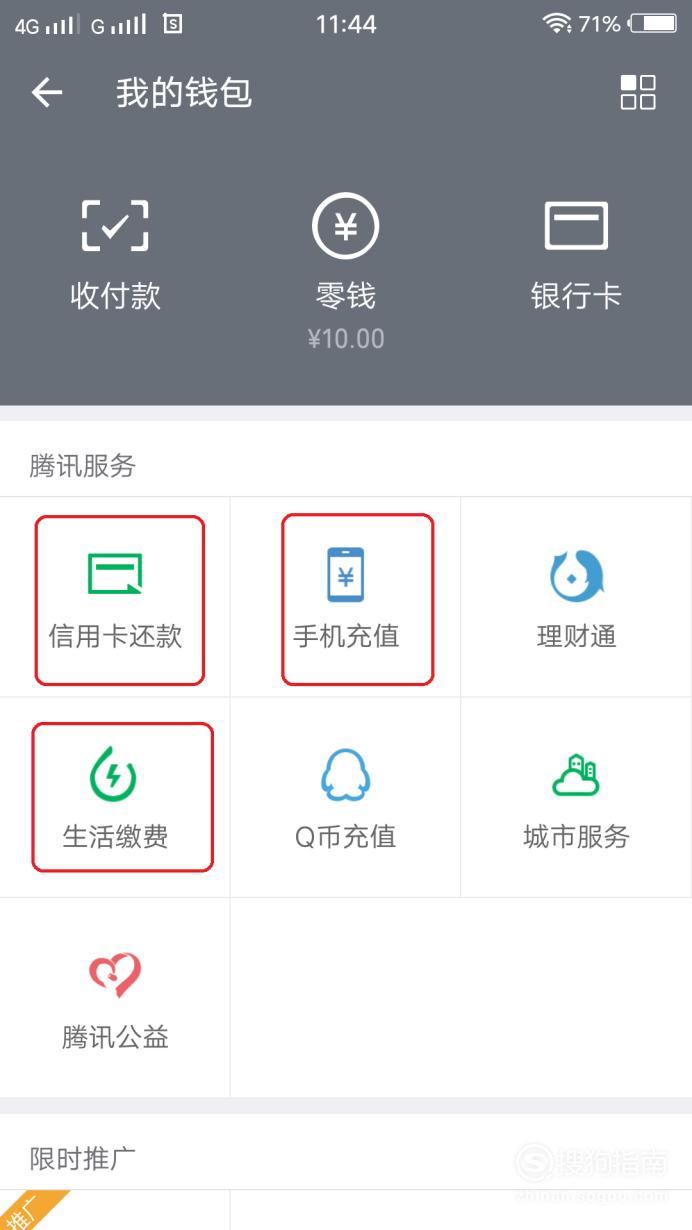Viewport: 692px width, 1230px height.
Task: Tap Q币充值 recharge
Action: pyautogui.click(x=346, y=797)
